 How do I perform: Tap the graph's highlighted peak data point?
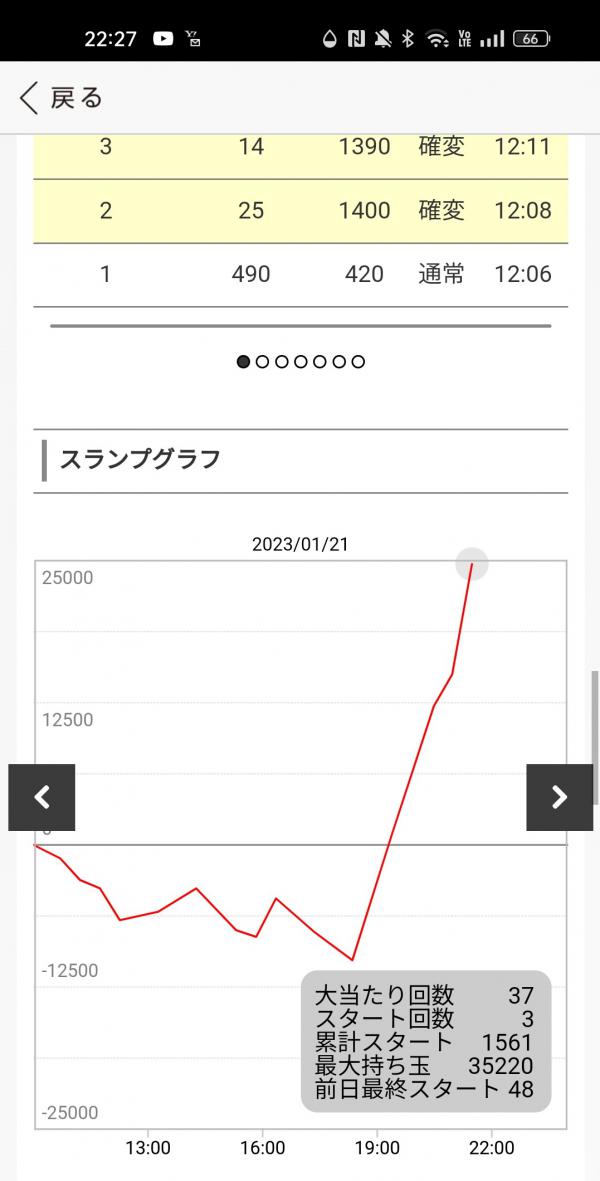click(x=472, y=563)
